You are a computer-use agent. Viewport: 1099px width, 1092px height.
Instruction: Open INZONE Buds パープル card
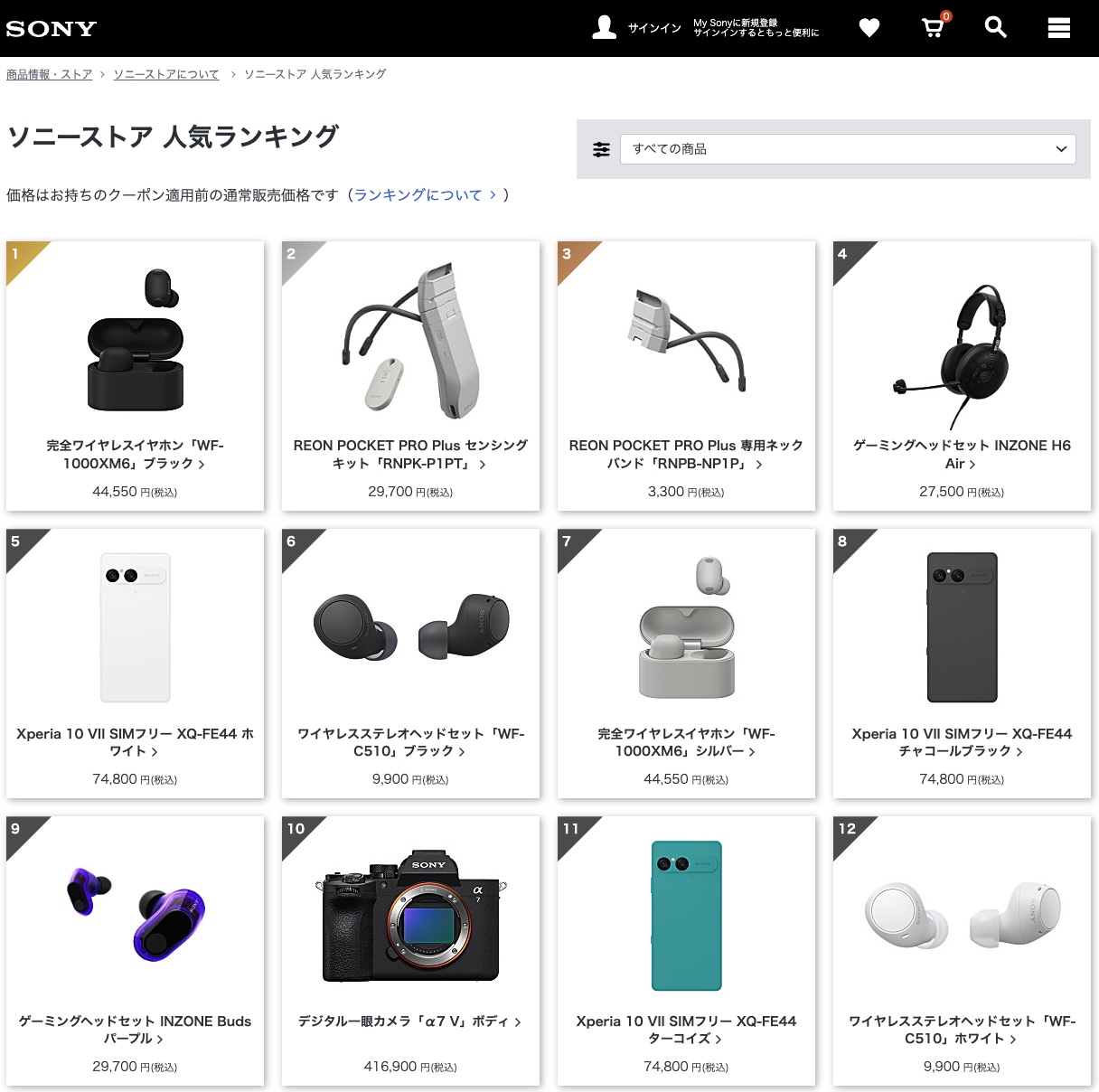[x=135, y=1030]
